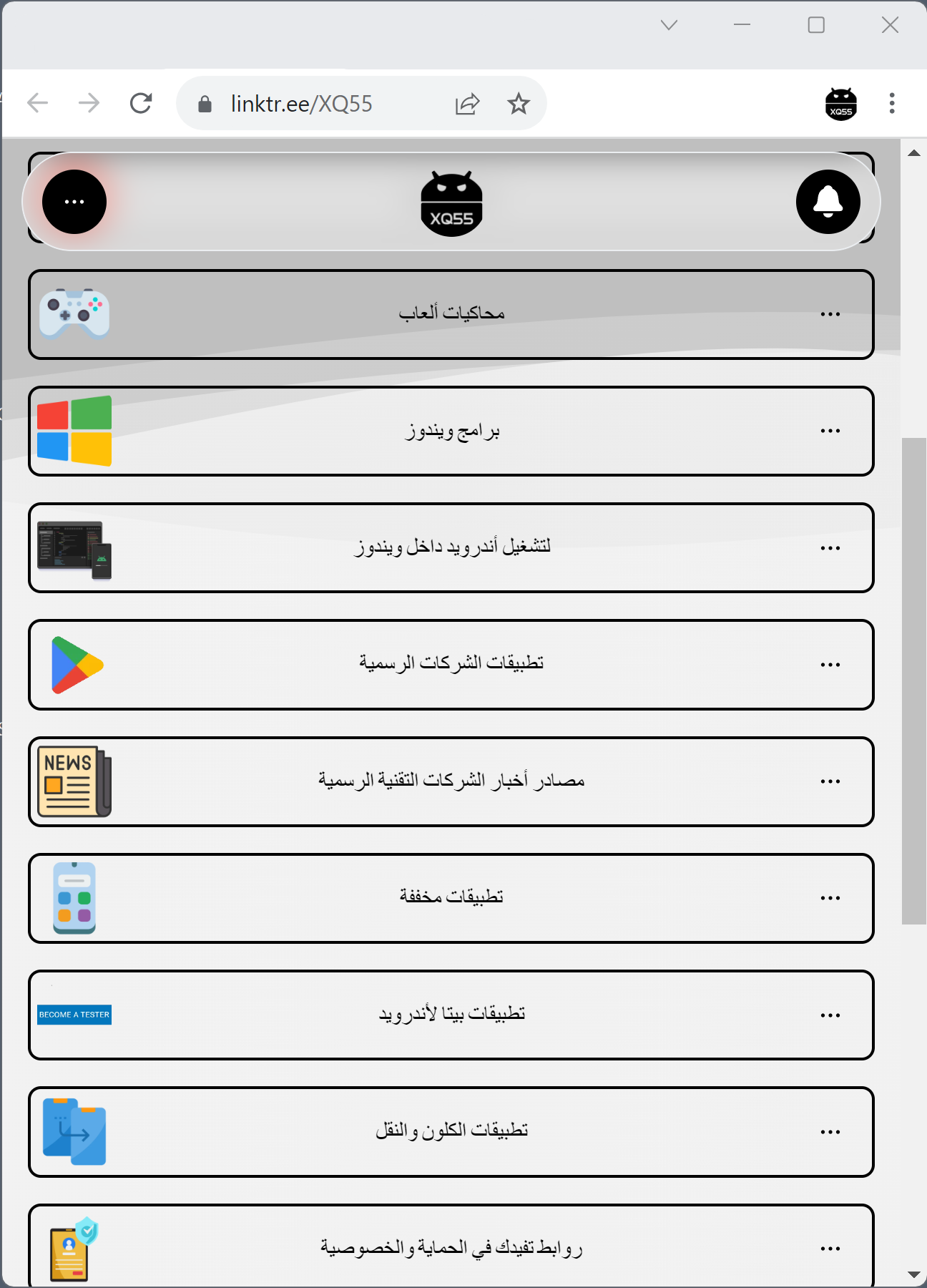Tap share dots on تطبيقات مخففة card
This screenshot has height=1288, width=927.
coord(830,898)
